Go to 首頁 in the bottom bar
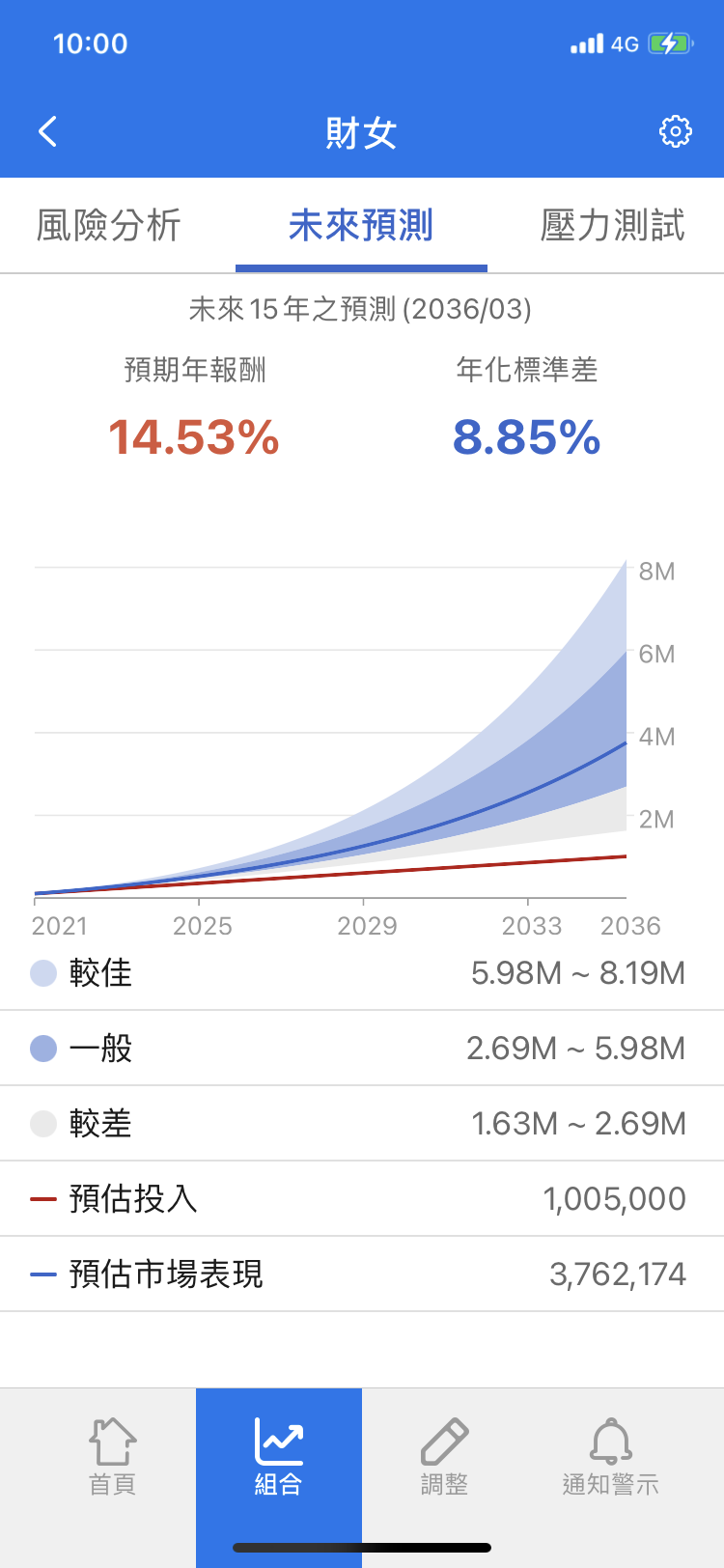 pos(112,1456)
